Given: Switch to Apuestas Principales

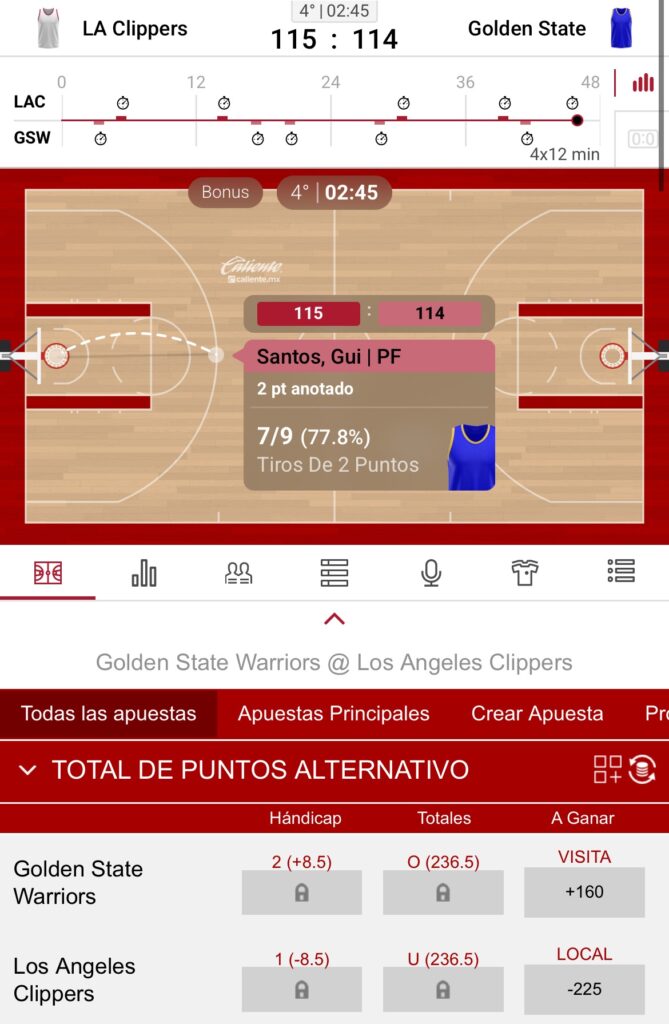Looking at the screenshot, I should coord(333,714).
